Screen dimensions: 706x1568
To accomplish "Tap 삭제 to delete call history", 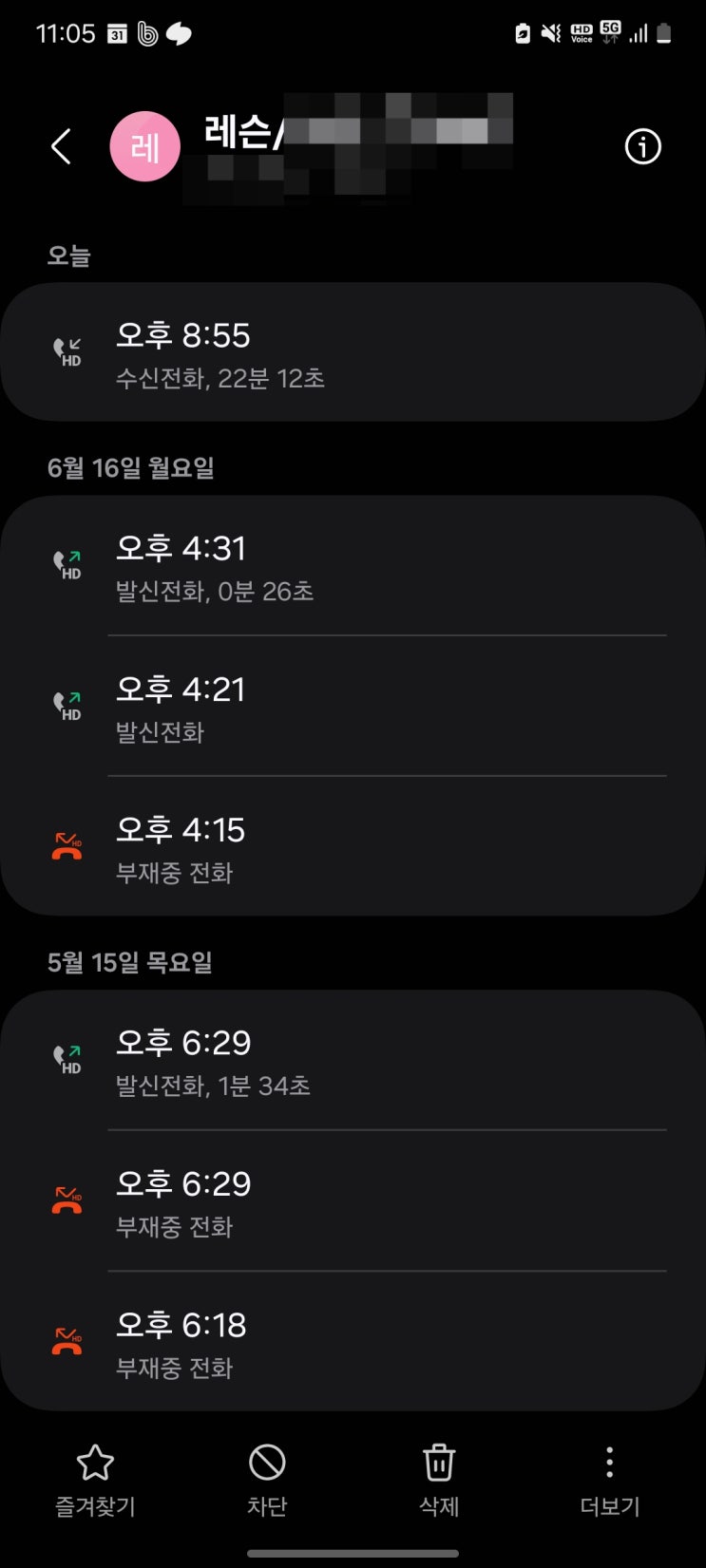I will pyautogui.click(x=438, y=1480).
